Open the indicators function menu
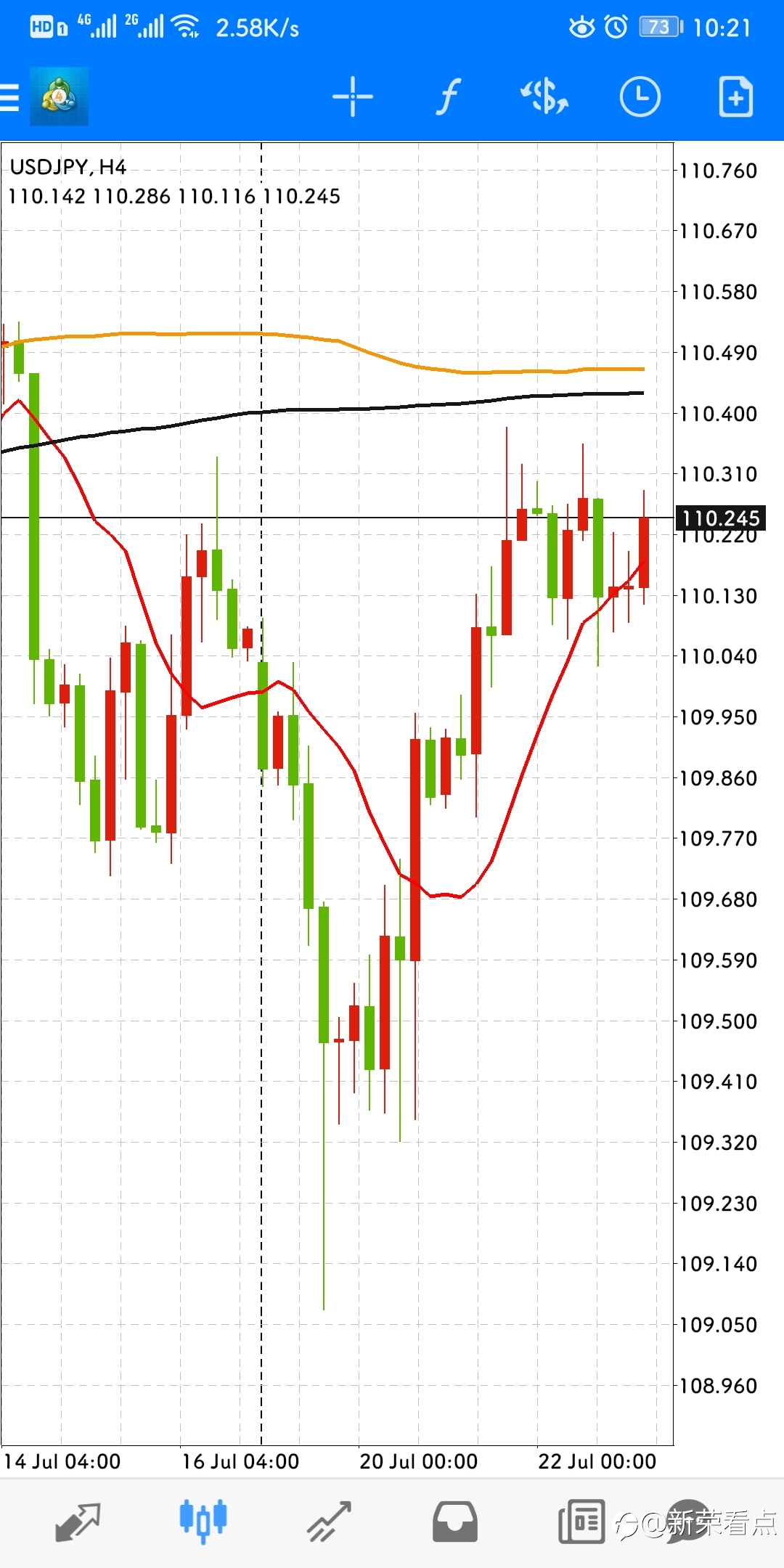 448,97
